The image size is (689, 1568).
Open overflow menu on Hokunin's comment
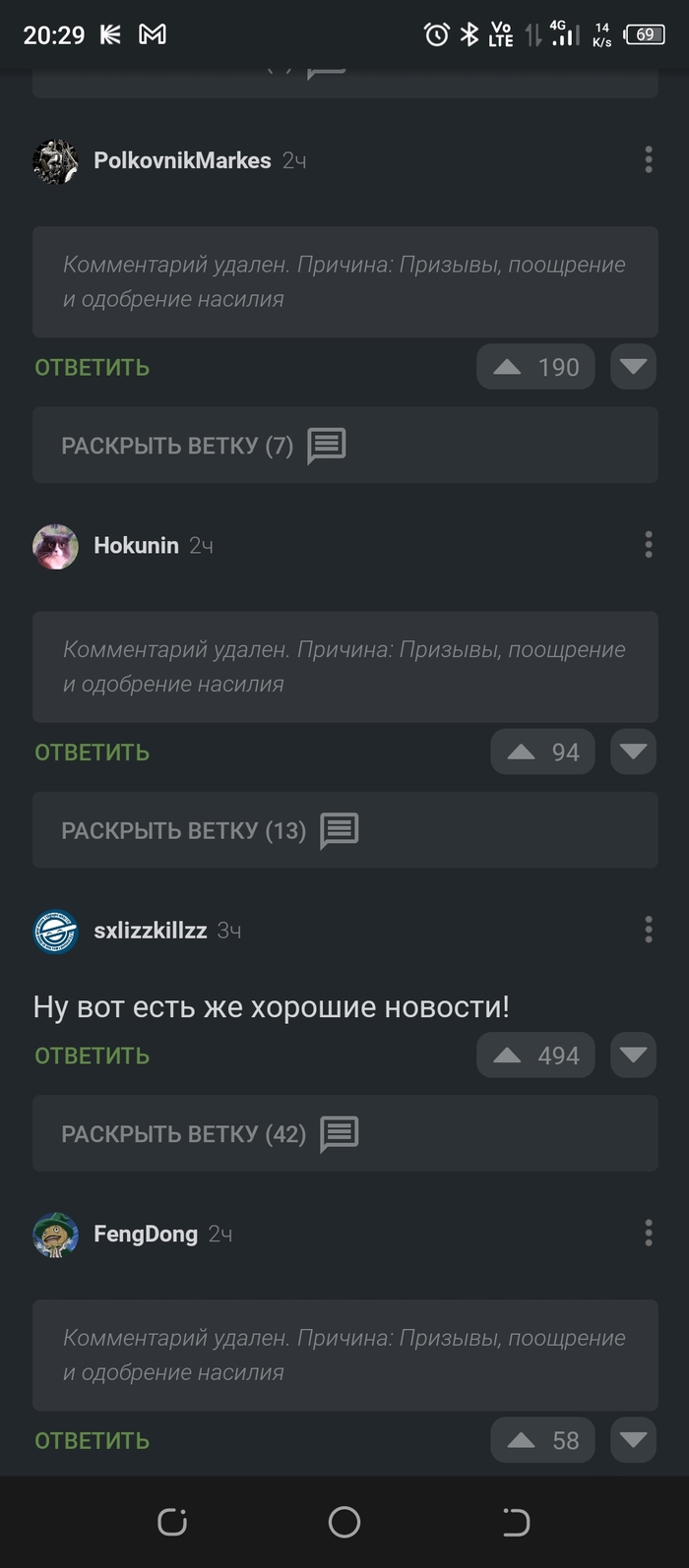click(x=648, y=544)
